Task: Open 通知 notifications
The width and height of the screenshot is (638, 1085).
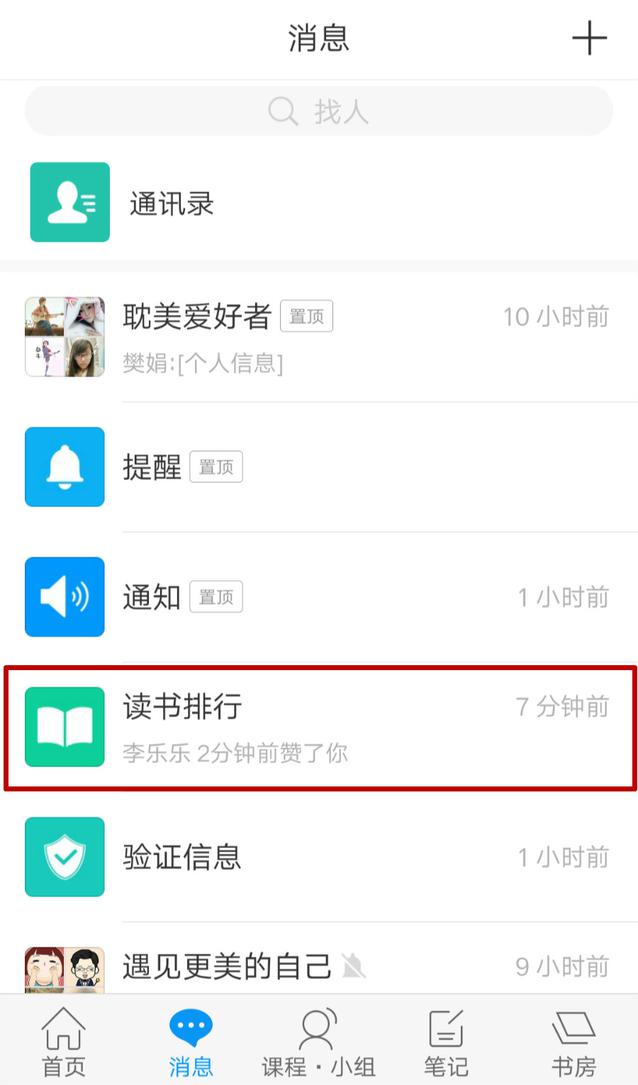Action: click(318, 597)
